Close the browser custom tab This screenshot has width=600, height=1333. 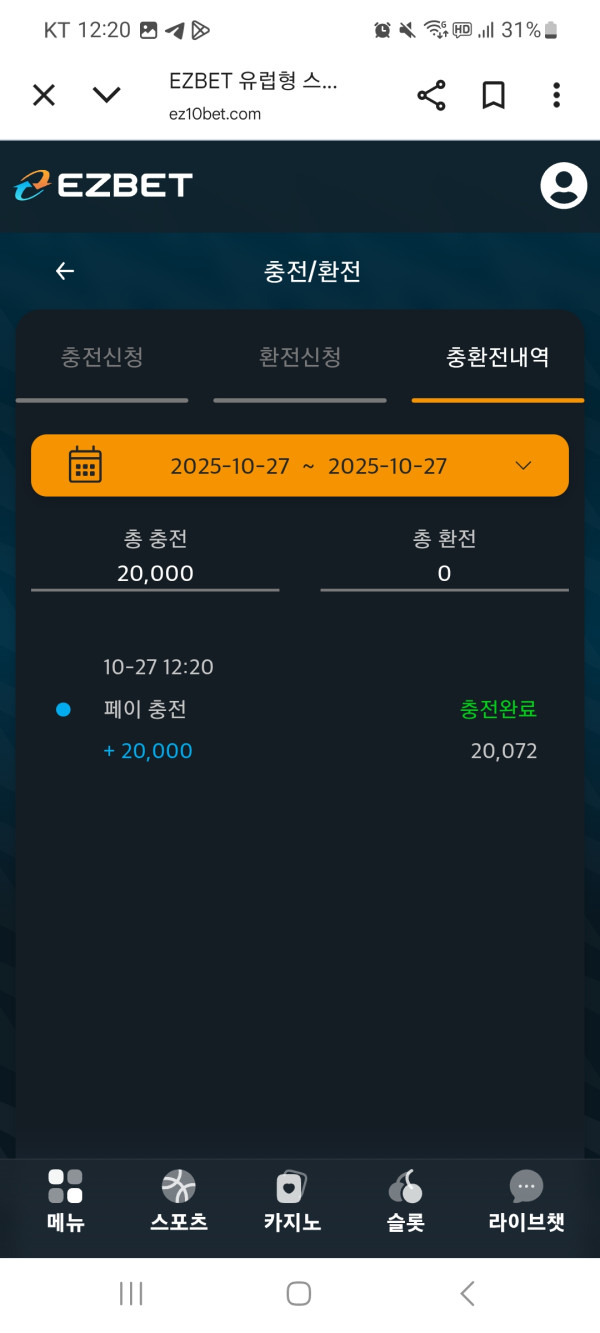[44, 95]
